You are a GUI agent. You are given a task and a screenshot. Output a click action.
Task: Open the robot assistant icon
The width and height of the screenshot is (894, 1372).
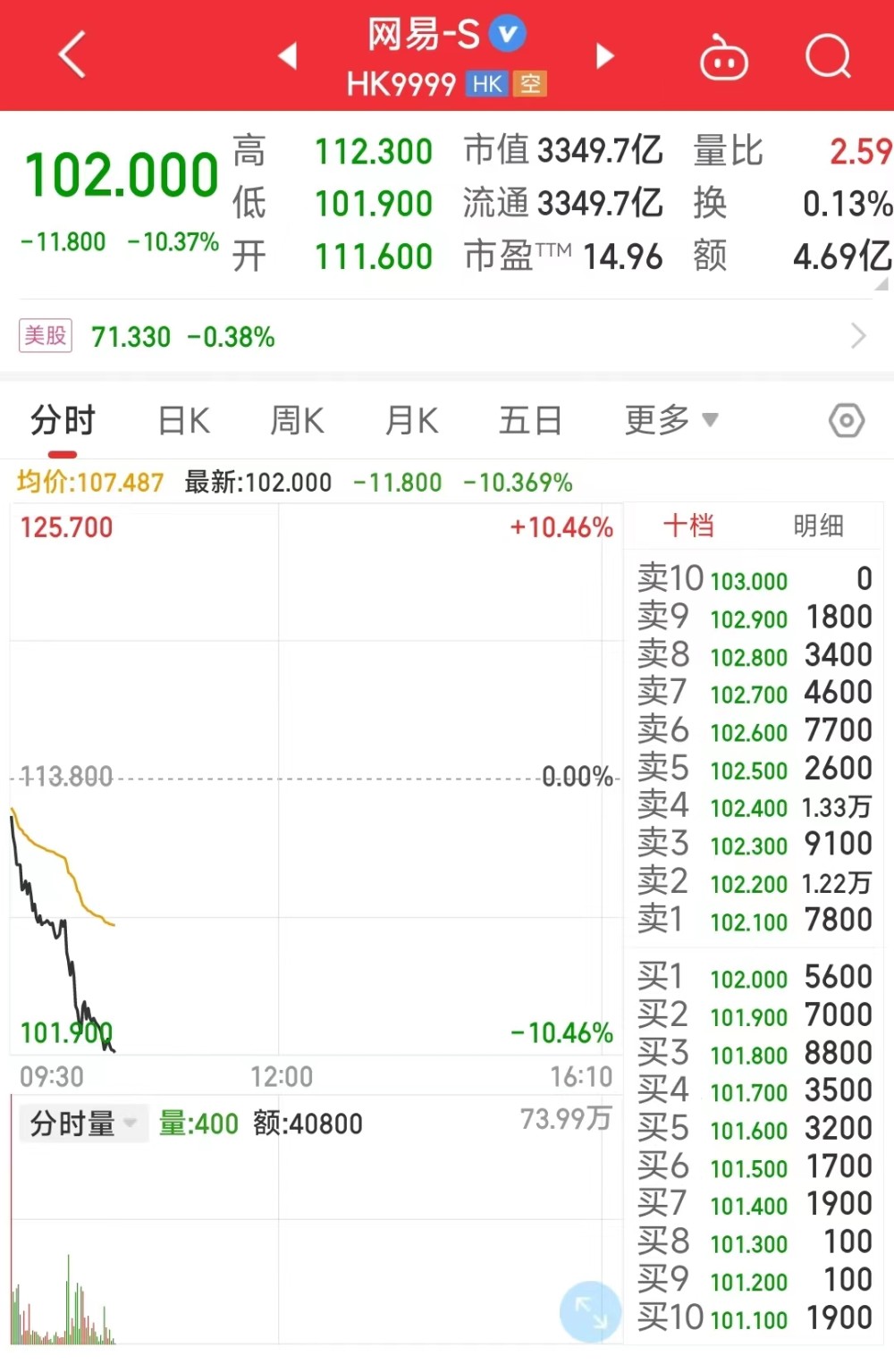pos(723,59)
